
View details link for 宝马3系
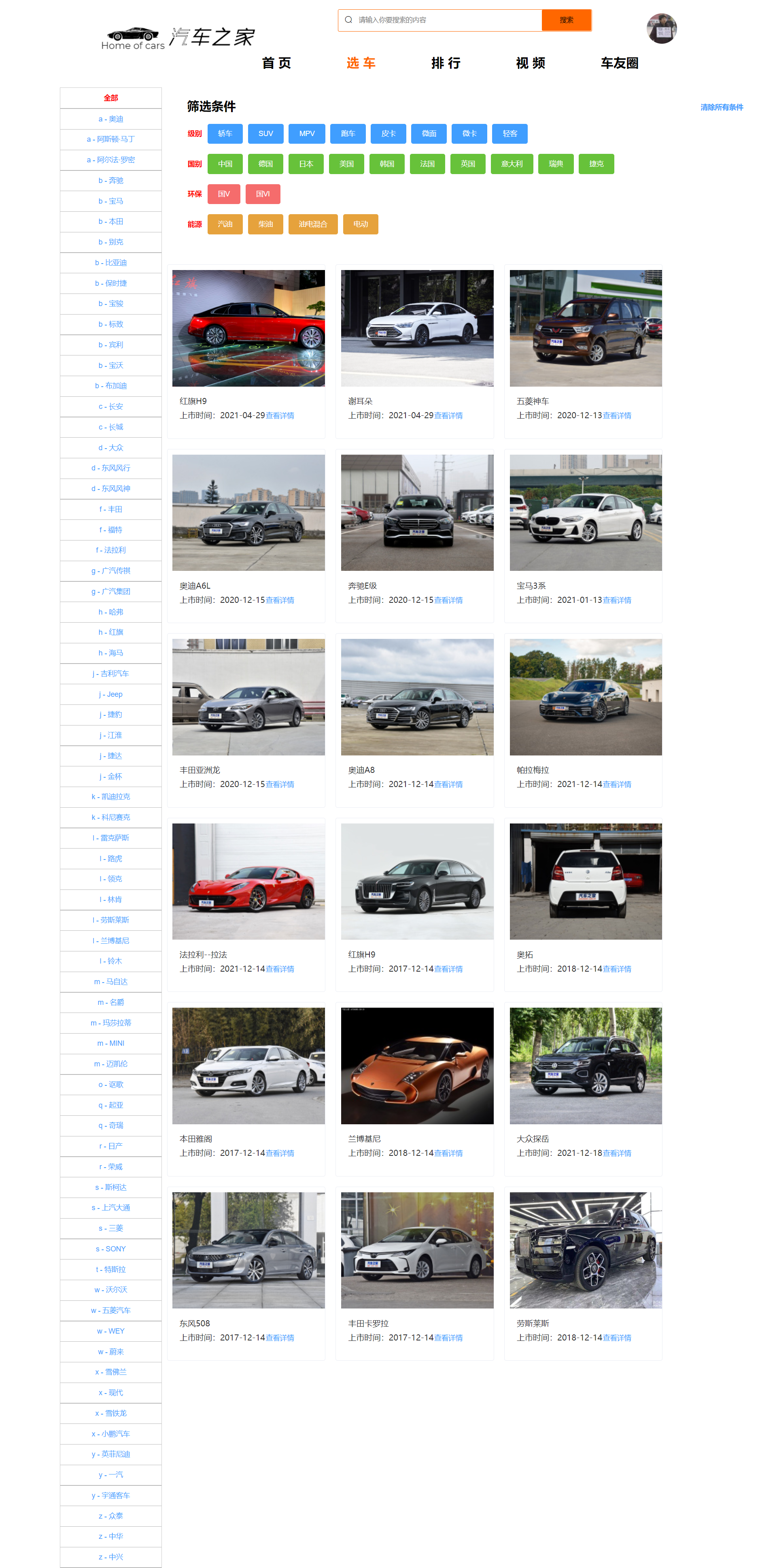(617, 600)
